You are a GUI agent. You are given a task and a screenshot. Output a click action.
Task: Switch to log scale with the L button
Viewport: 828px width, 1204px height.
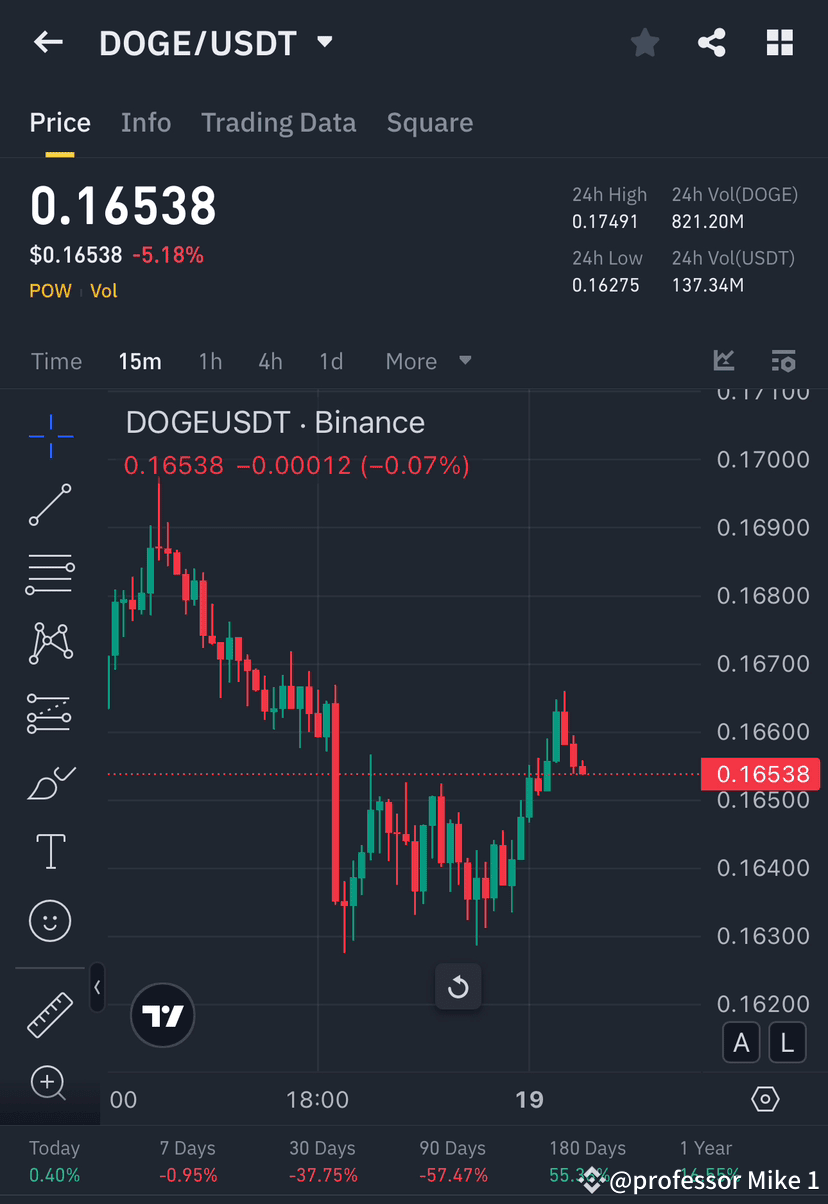(x=787, y=1042)
